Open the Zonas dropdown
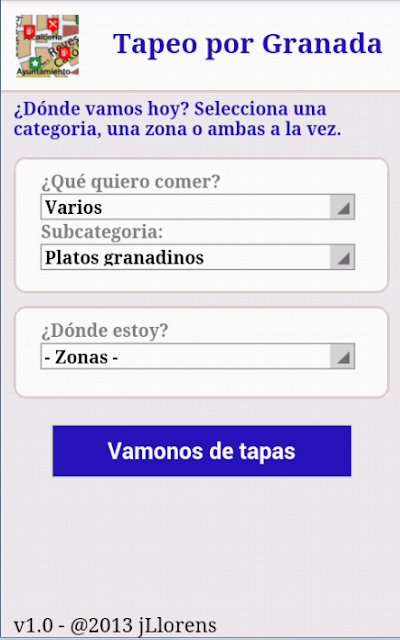400x640 pixels. (x=198, y=356)
